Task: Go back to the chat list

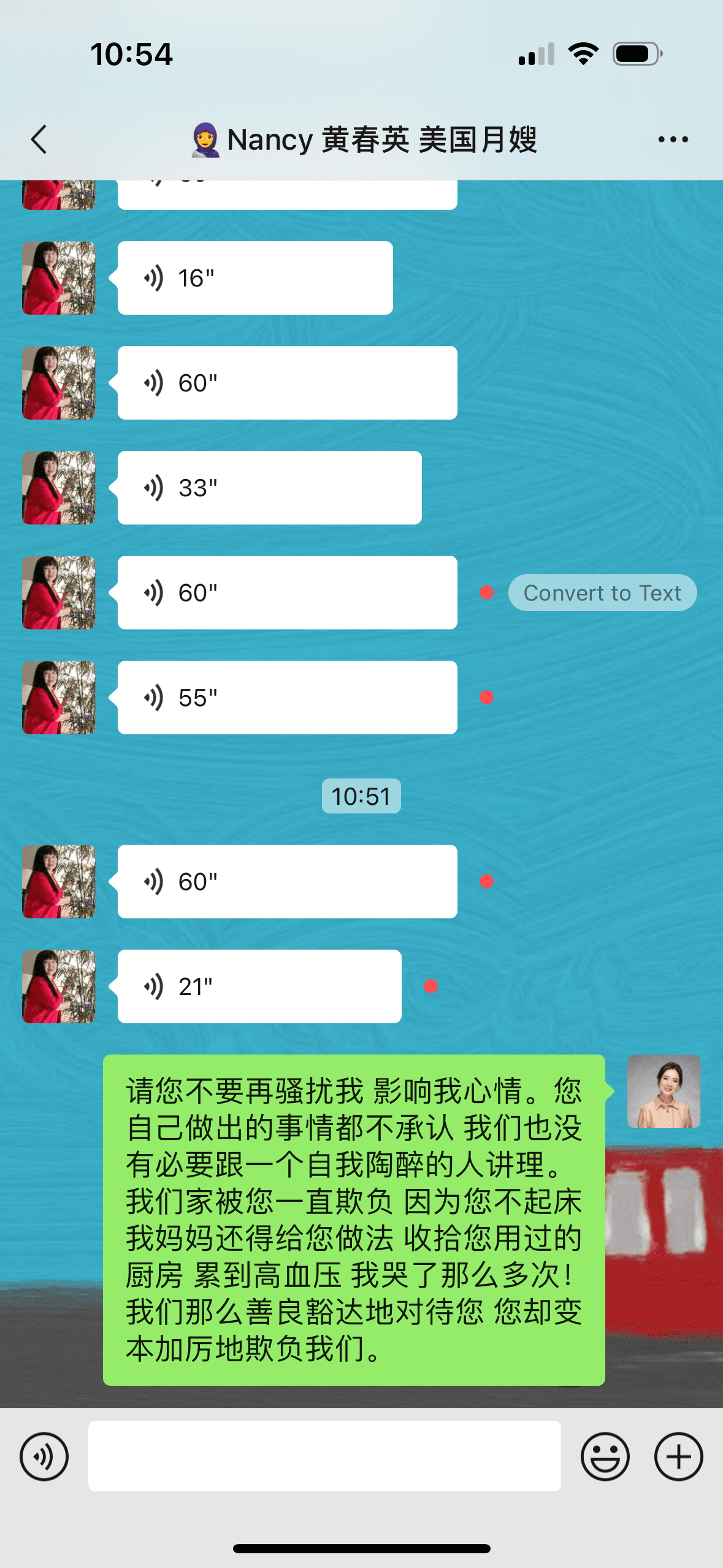Action: (x=39, y=139)
